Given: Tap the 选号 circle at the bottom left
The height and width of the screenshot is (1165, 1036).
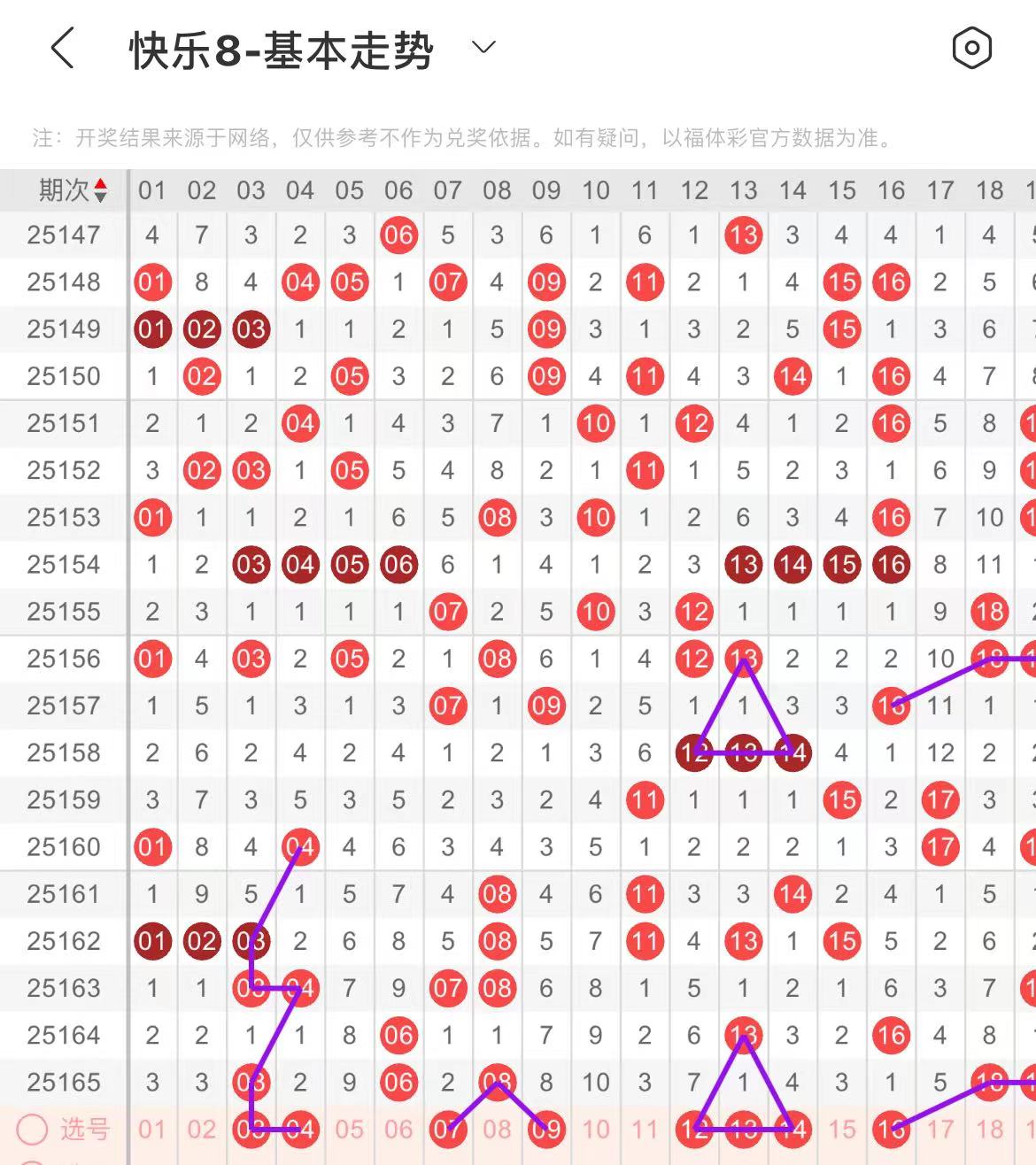Looking at the screenshot, I should pos(32,1129).
